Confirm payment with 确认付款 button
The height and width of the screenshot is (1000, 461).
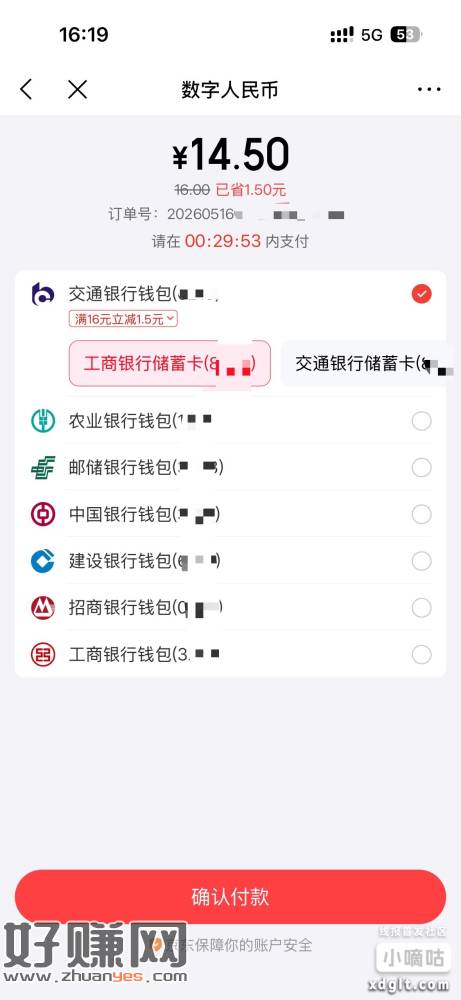click(x=230, y=897)
